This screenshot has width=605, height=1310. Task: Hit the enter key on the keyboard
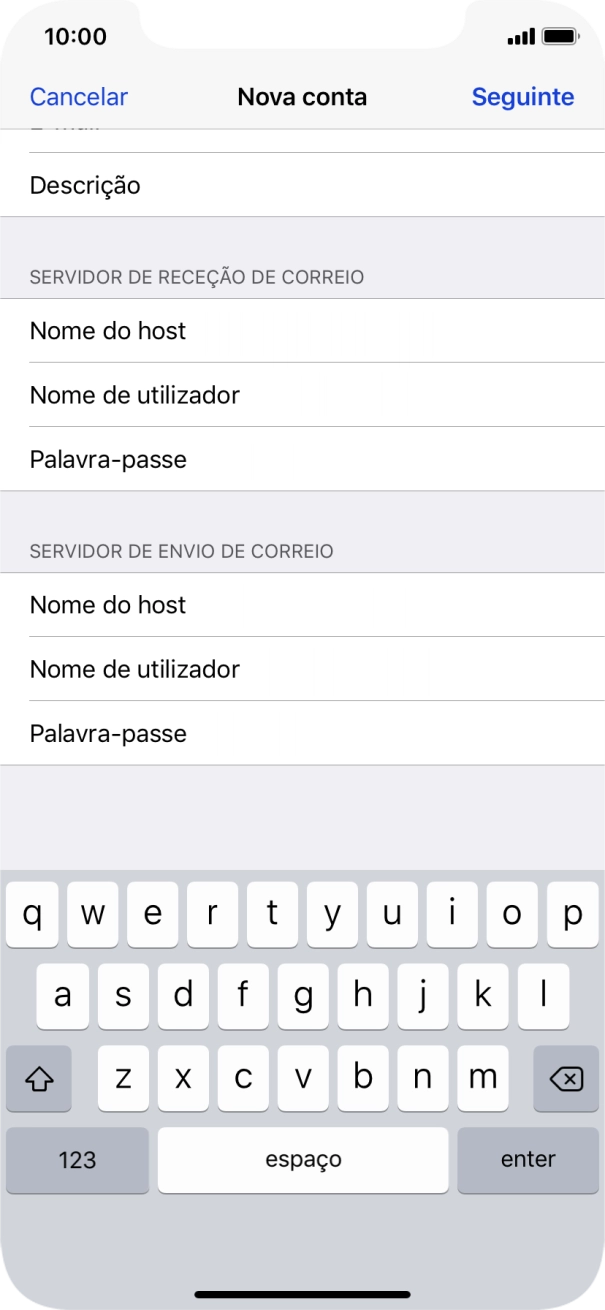tap(527, 1160)
